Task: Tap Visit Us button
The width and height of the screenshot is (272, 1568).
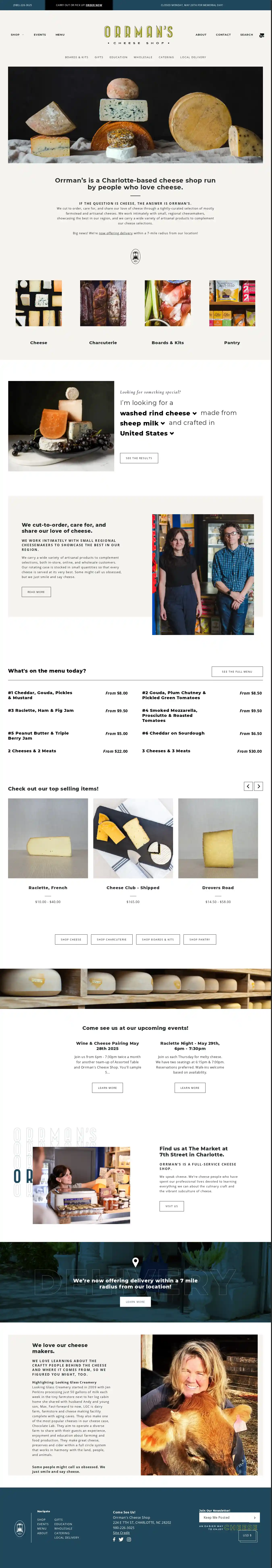Action: tap(171, 1206)
